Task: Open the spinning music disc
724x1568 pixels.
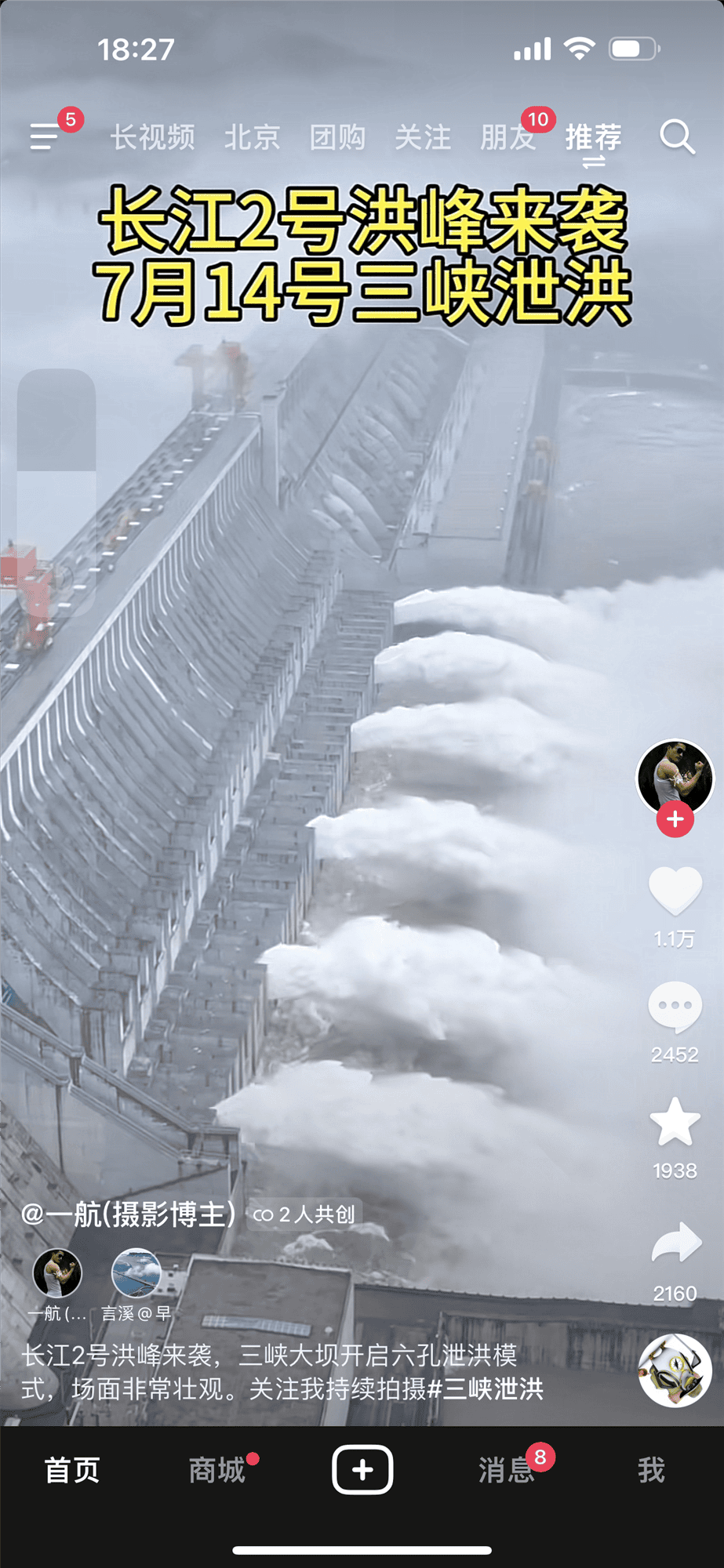Action: point(675,1370)
